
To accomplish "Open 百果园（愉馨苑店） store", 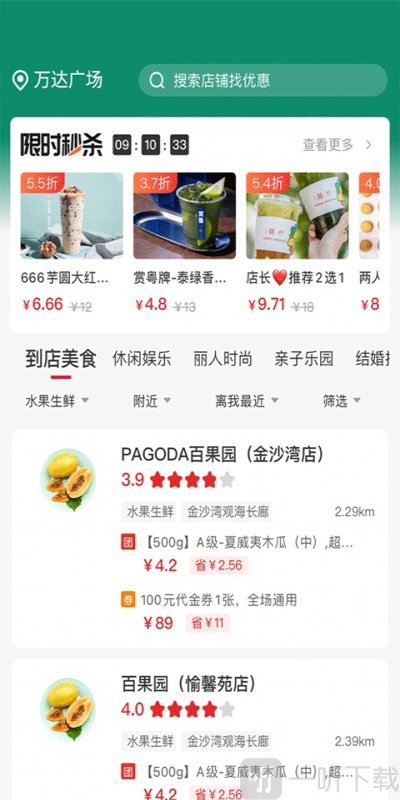I will [x=188, y=684].
